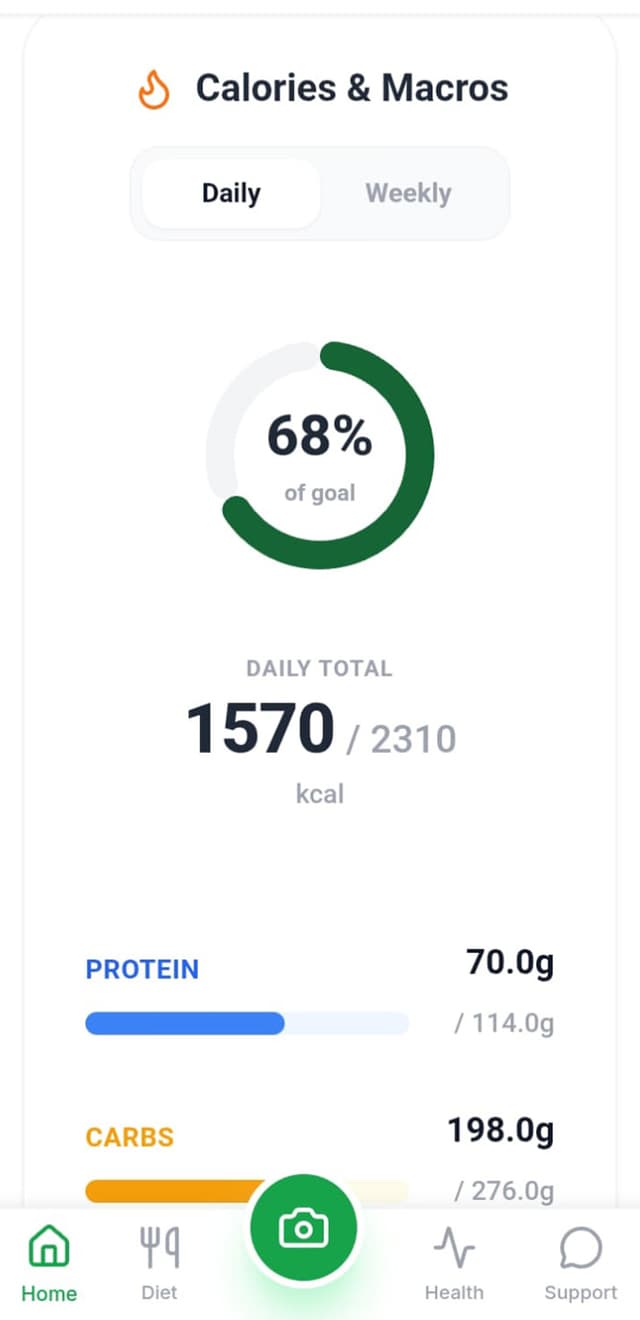The height and width of the screenshot is (1320, 640).
Task: Go to the Home tab
Action: coord(49,1264)
